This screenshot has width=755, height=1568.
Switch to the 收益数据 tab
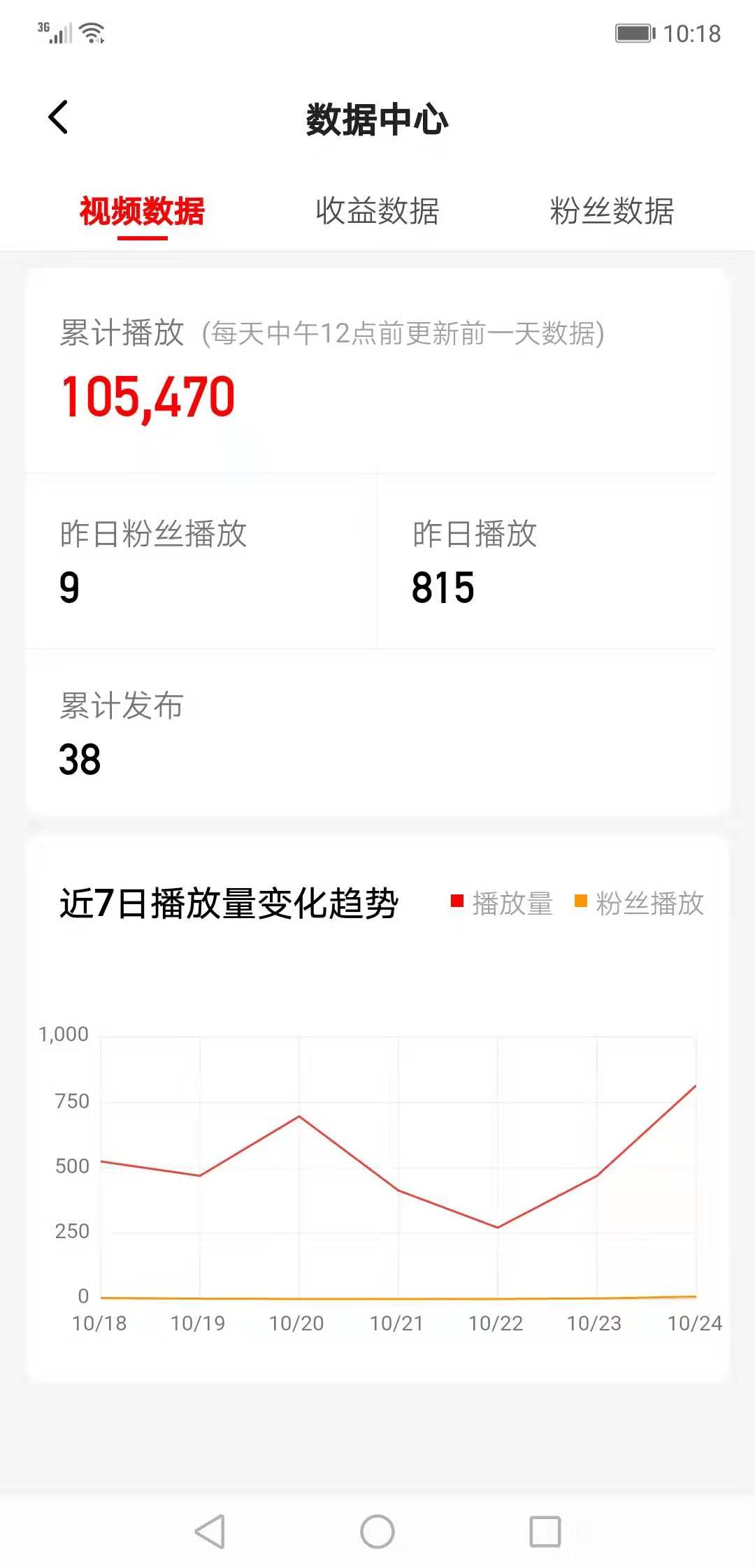pos(377,210)
